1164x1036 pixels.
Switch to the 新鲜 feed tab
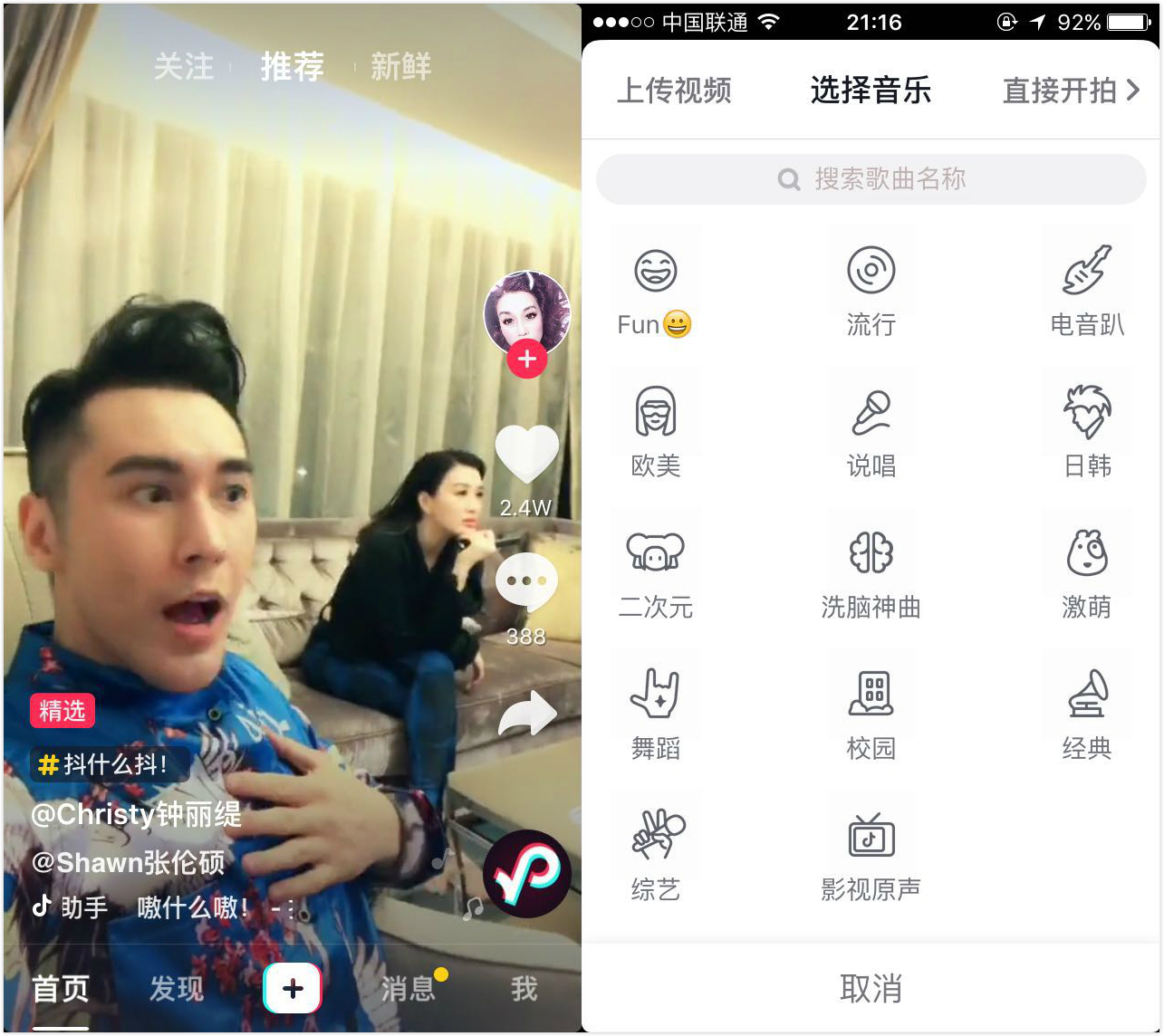point(400,66)
